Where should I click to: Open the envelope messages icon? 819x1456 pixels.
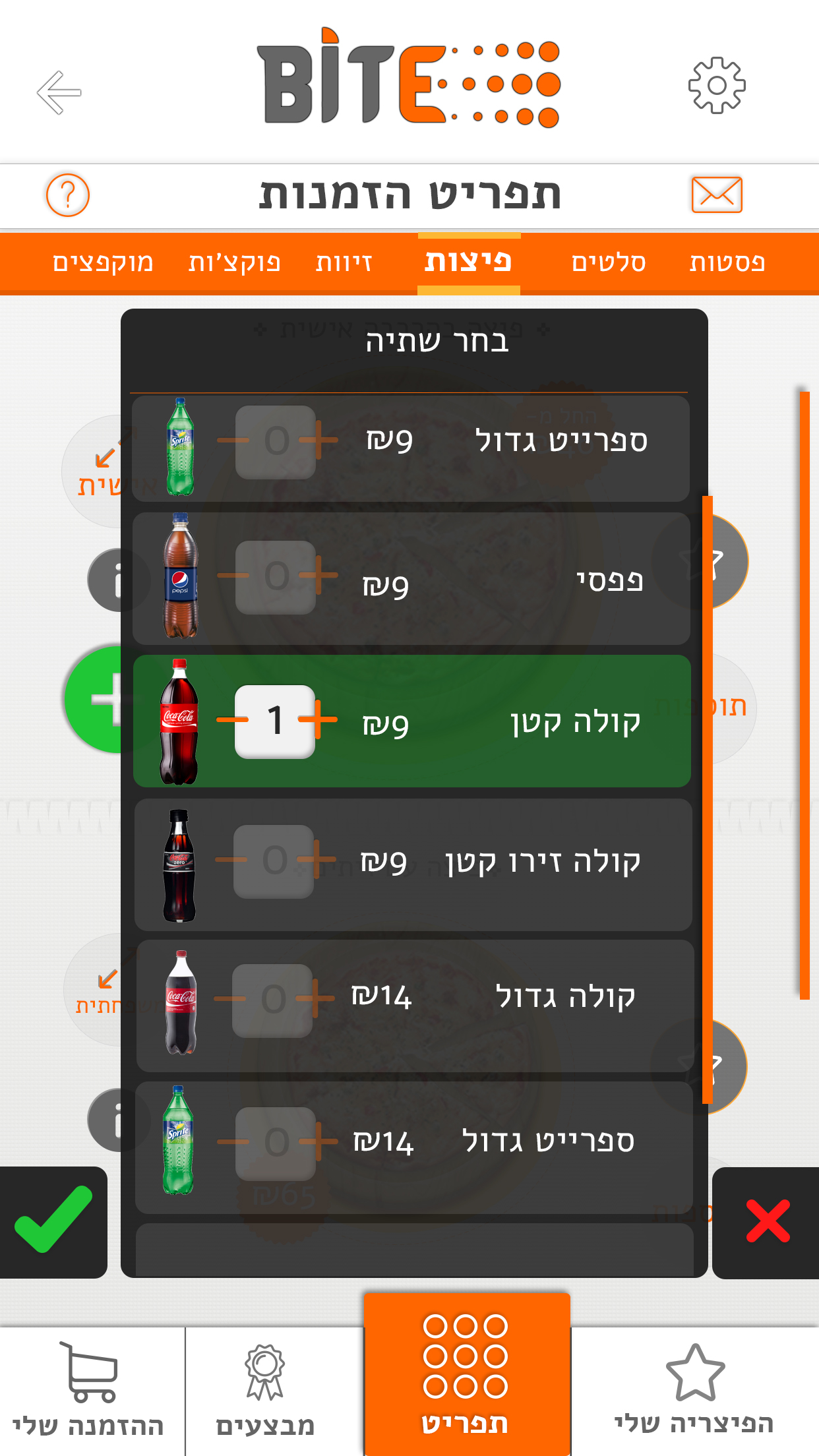point(717,195)
